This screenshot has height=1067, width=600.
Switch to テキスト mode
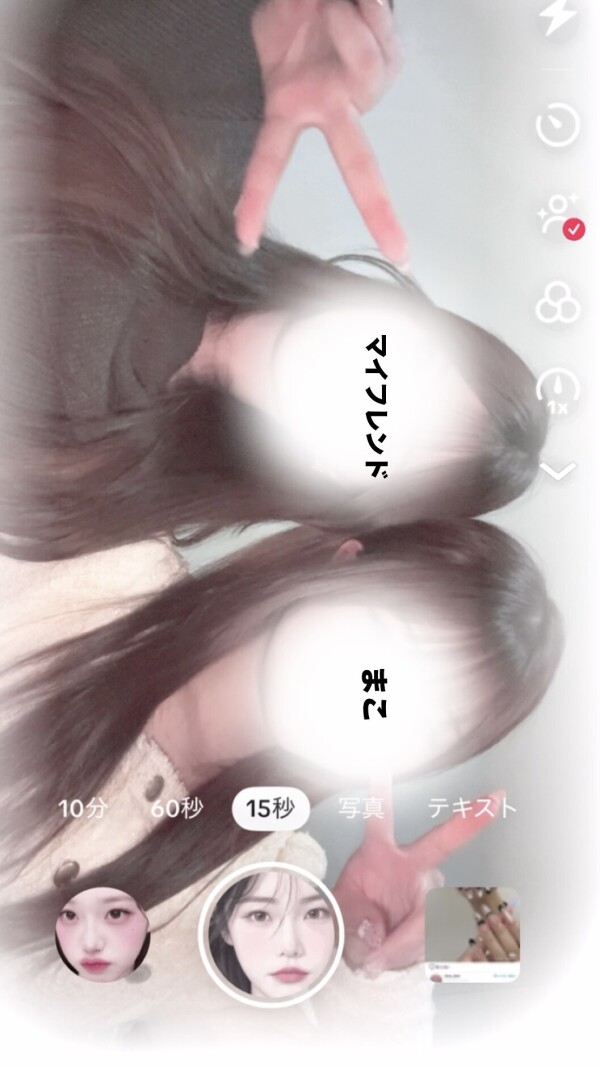(x=472, y=808)
